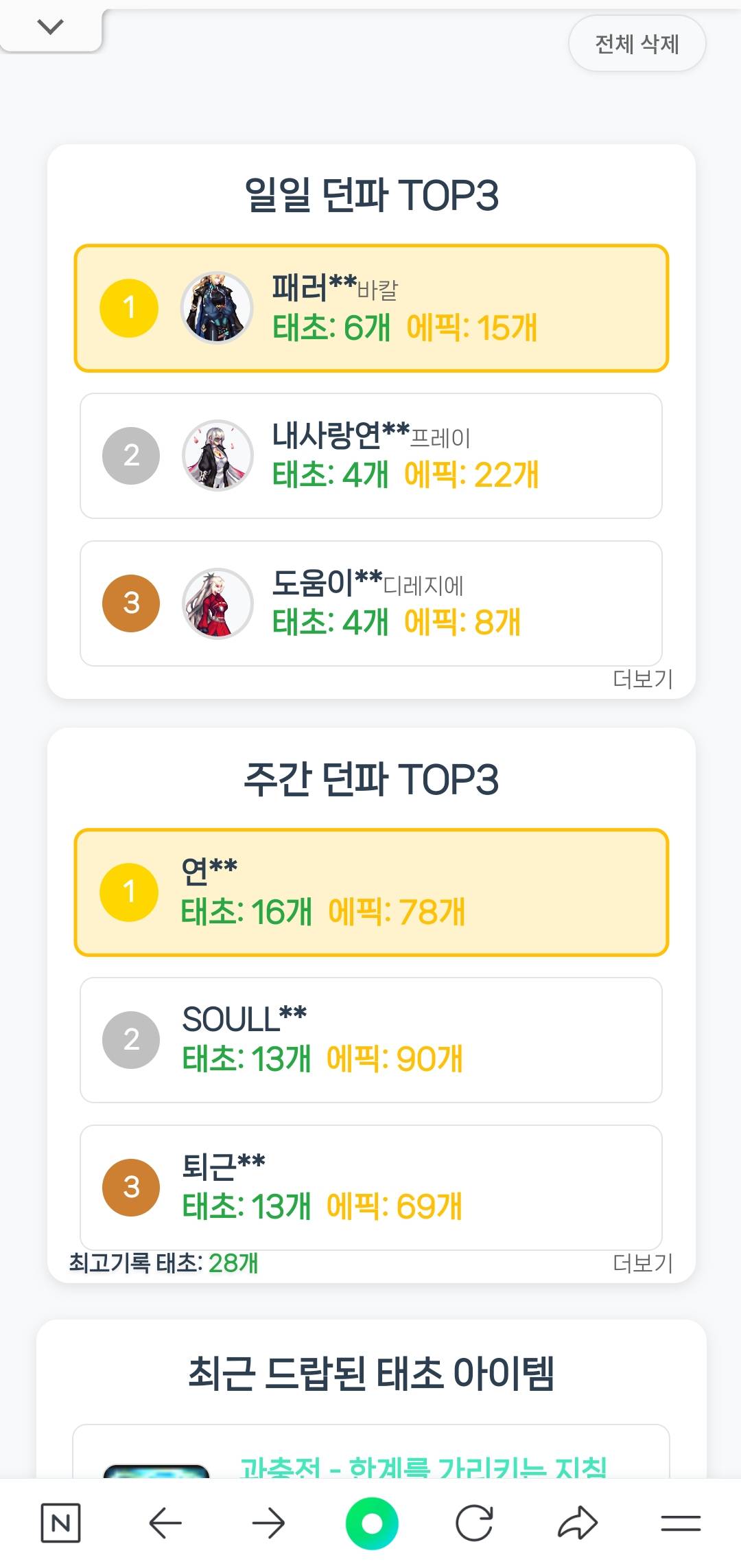This screenshot has width=741, height=1568.
Task: Tap 더보기 under 주간 던파 TOP3
Action: tap(642, 1263)
